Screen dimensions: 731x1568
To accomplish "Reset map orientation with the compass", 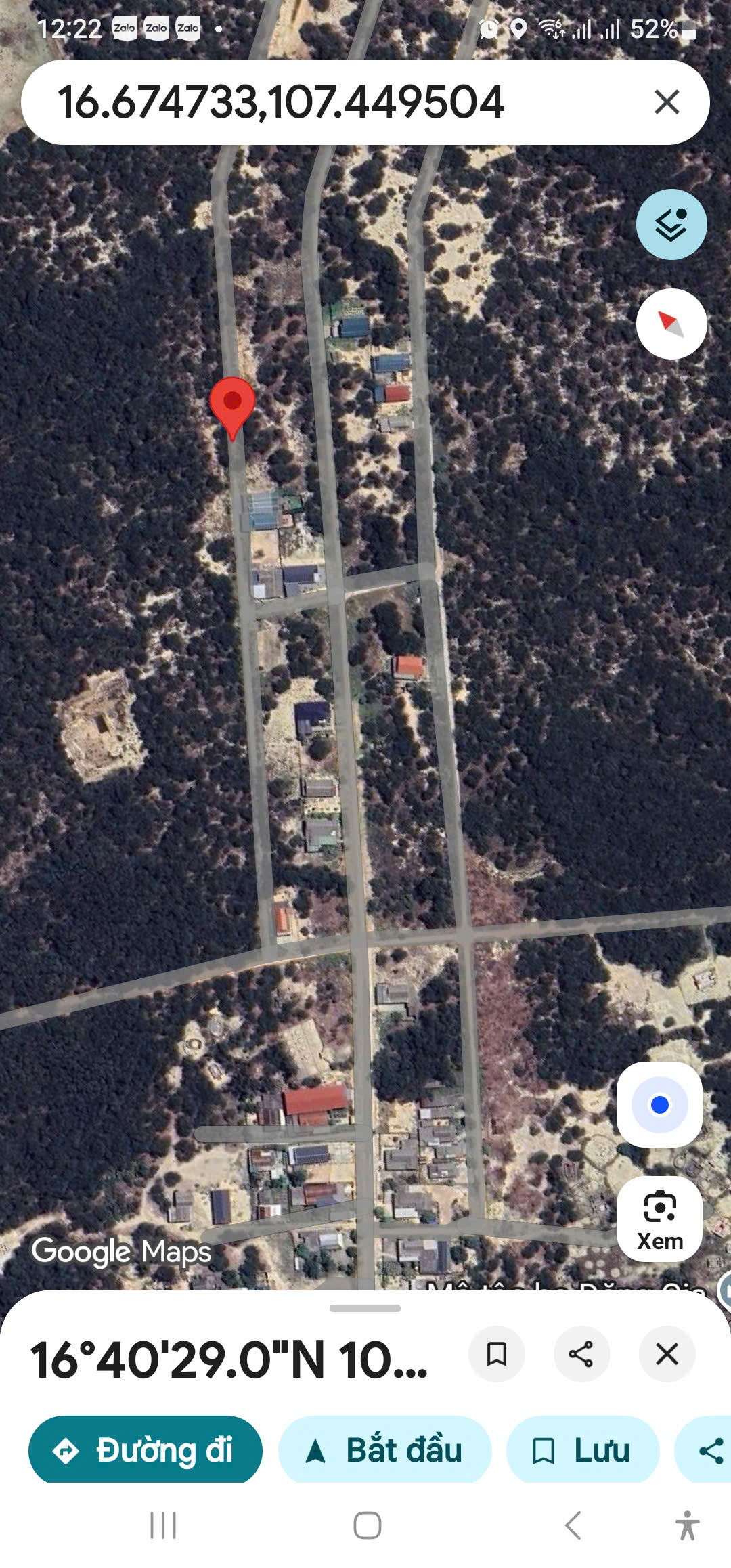I will pos(671,324).
